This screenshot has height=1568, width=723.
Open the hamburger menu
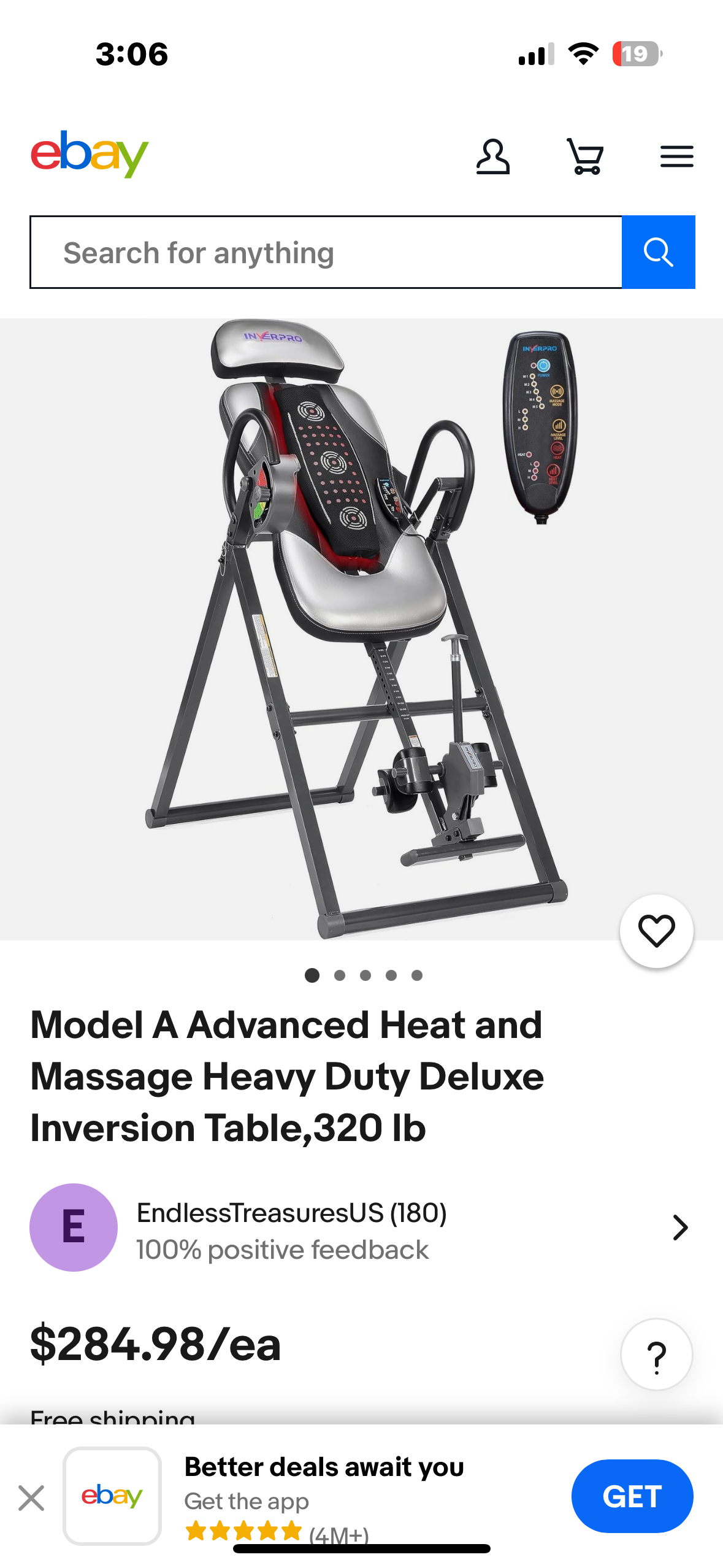(676, 156)
